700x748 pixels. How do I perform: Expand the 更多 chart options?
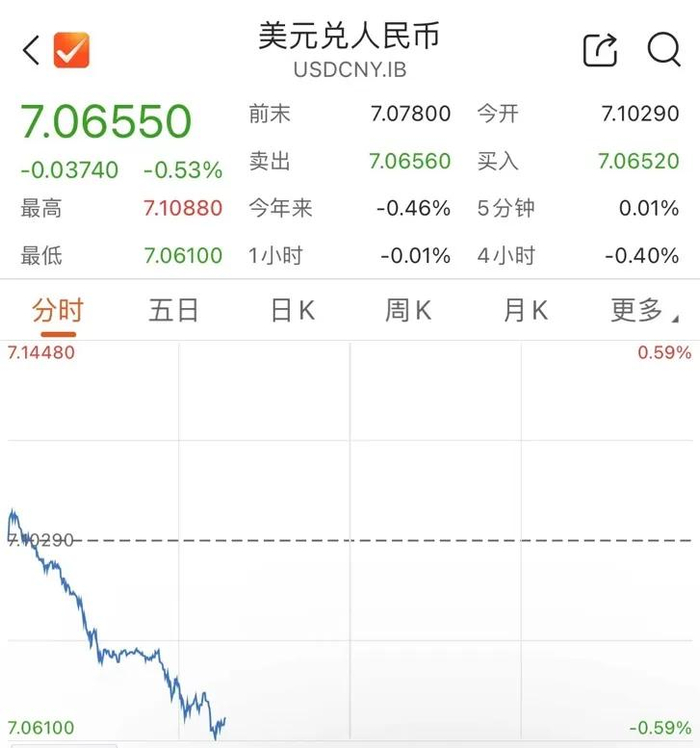641,311
